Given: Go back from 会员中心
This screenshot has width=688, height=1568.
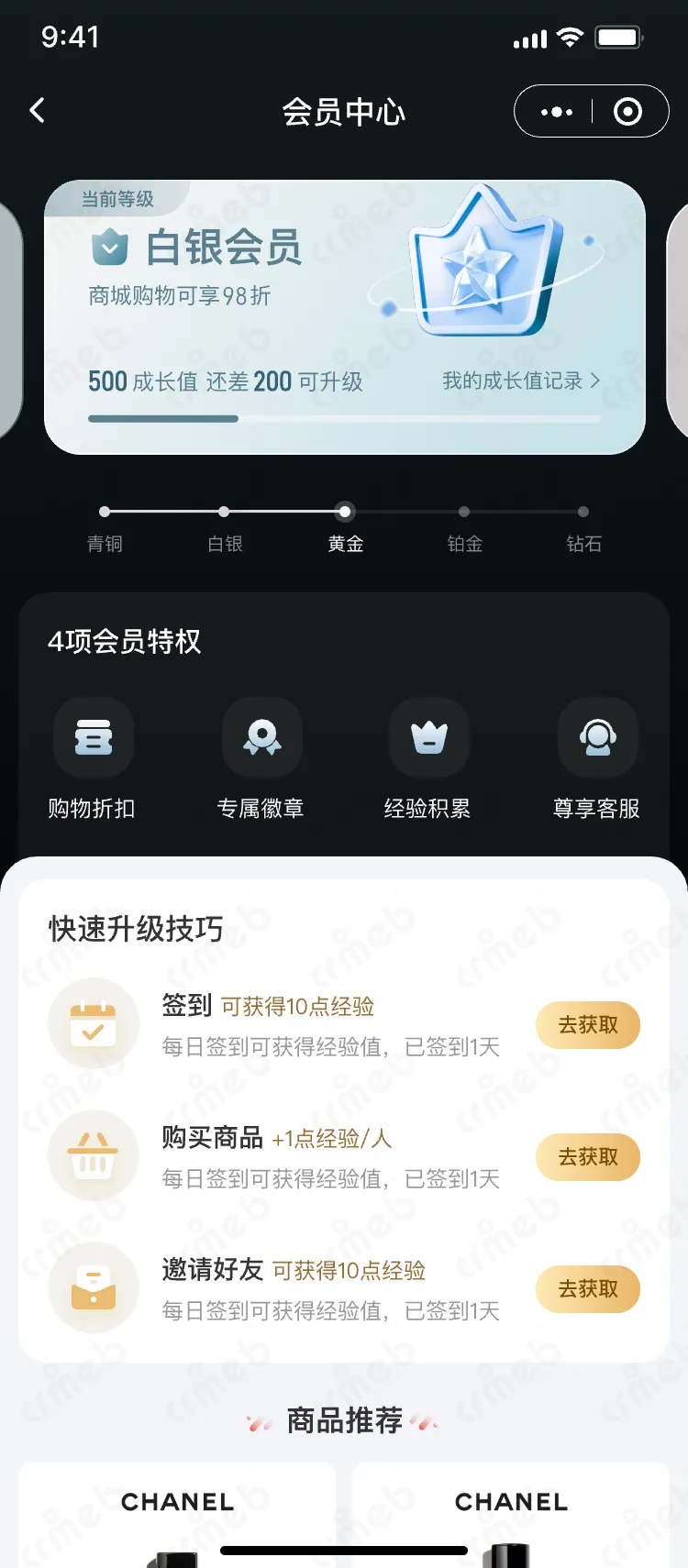Looking at the screenshot, I should 38,111.
